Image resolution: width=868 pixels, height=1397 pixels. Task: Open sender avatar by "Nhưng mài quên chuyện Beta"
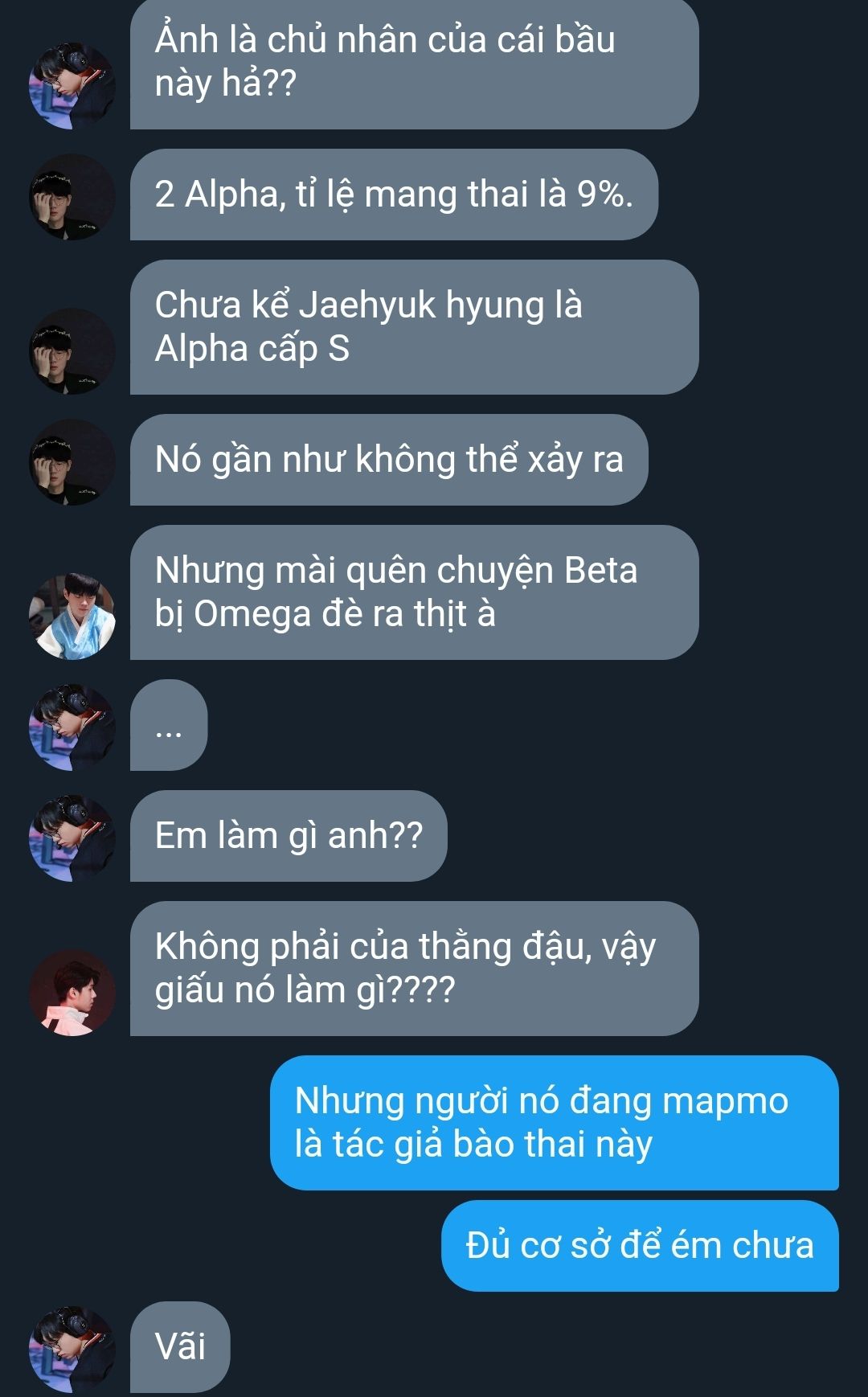[72, 617]
